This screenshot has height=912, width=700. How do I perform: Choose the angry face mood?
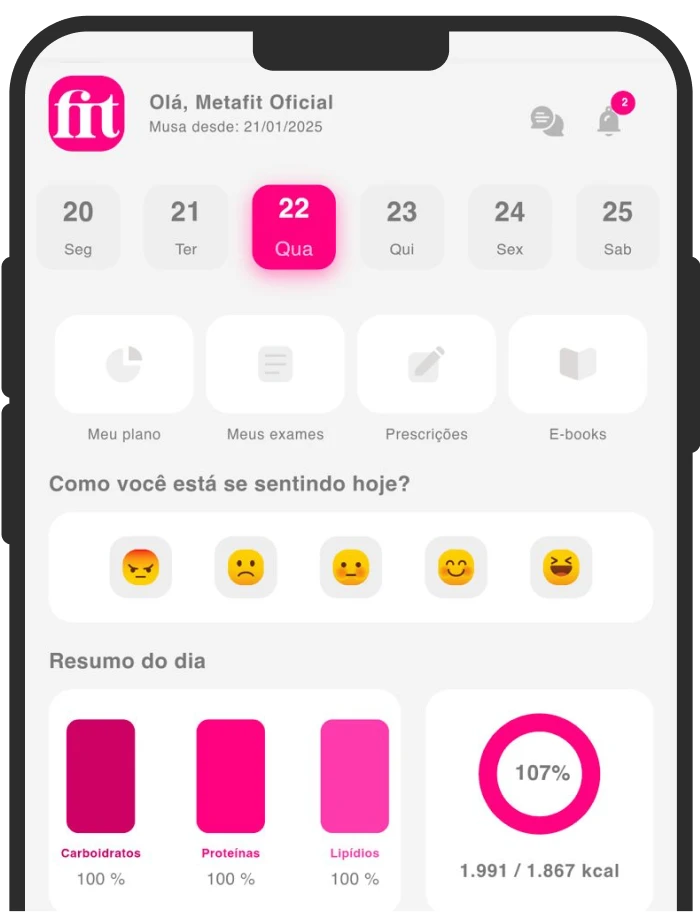coord(141,567)
